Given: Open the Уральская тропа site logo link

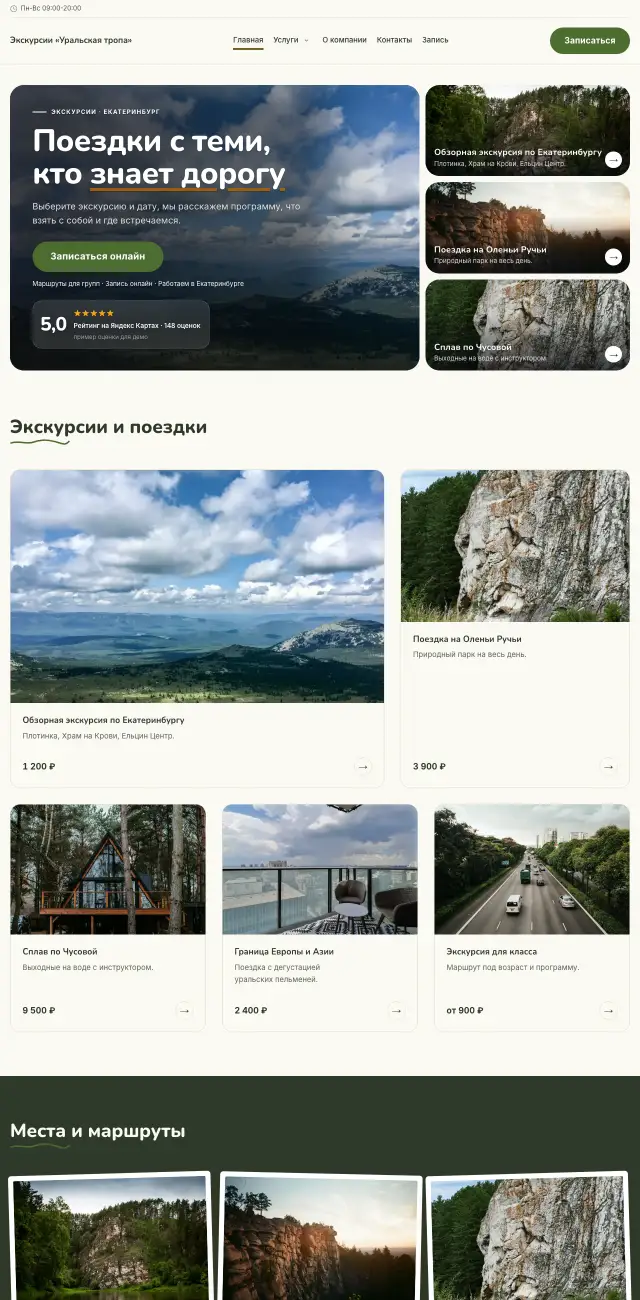Looking at the screenshot, I should pos(71,40).
